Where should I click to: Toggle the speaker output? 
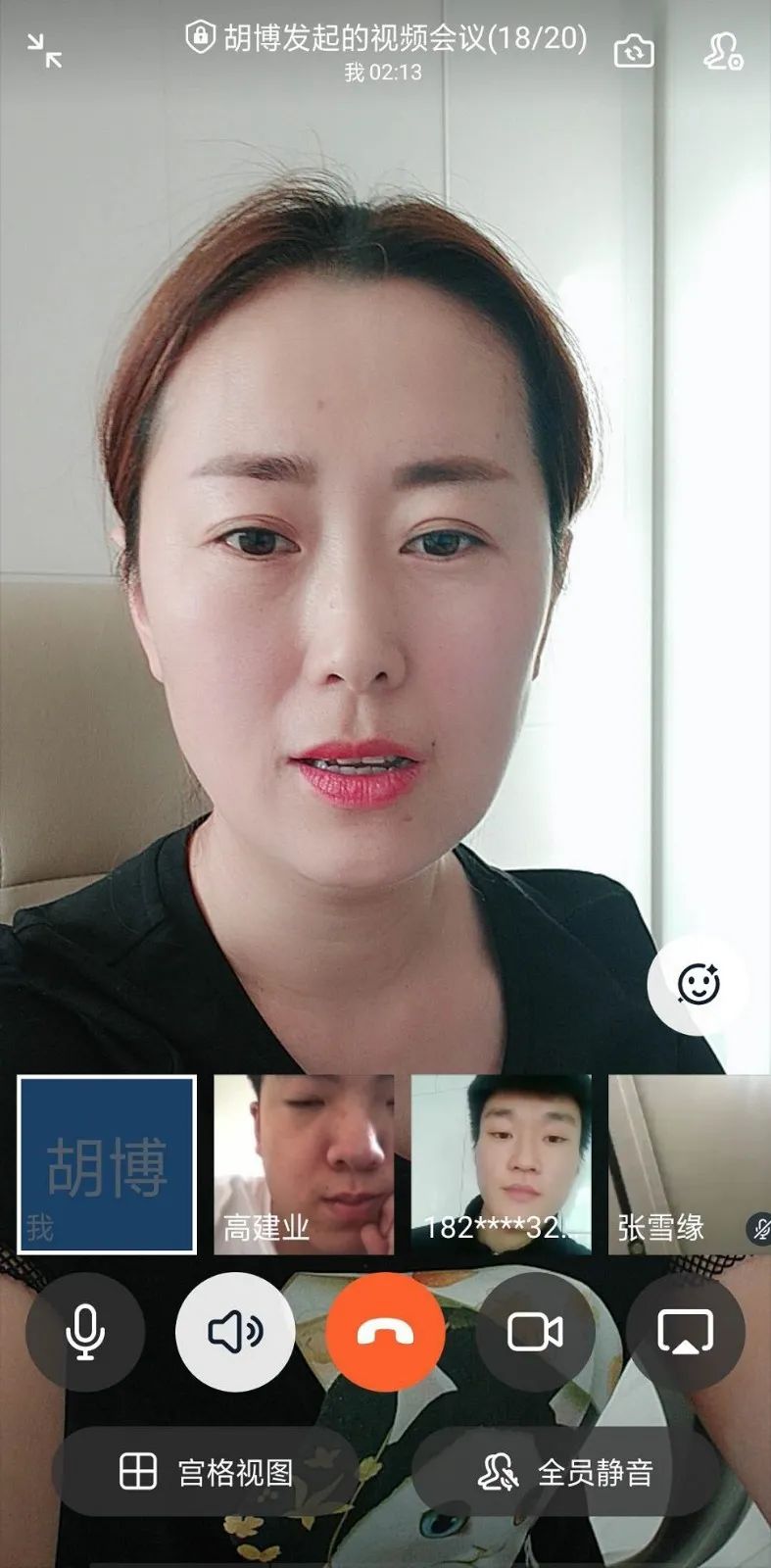pyautogui.click(x=235, y=1332)
